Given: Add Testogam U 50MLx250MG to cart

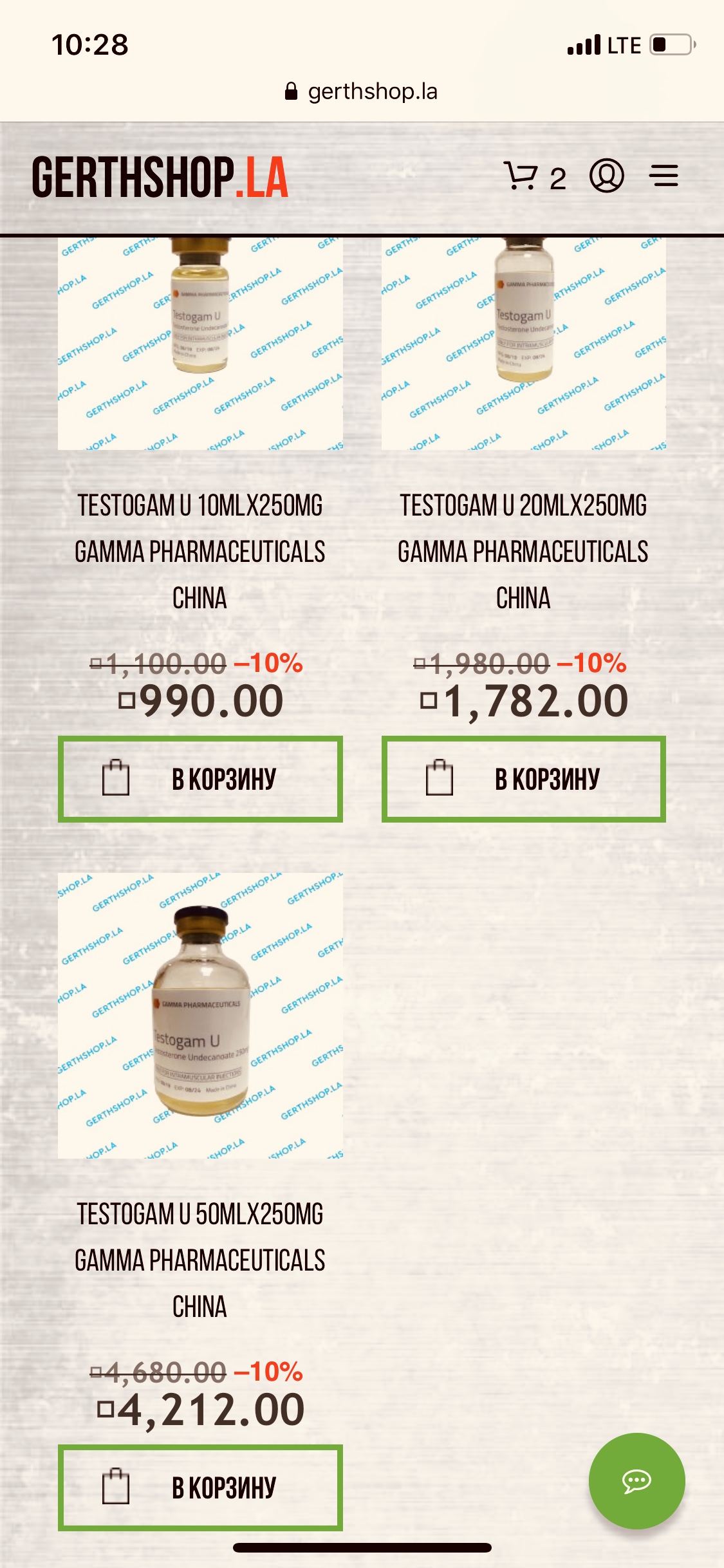Looking at the screenshot, I should click(200, 1488).
